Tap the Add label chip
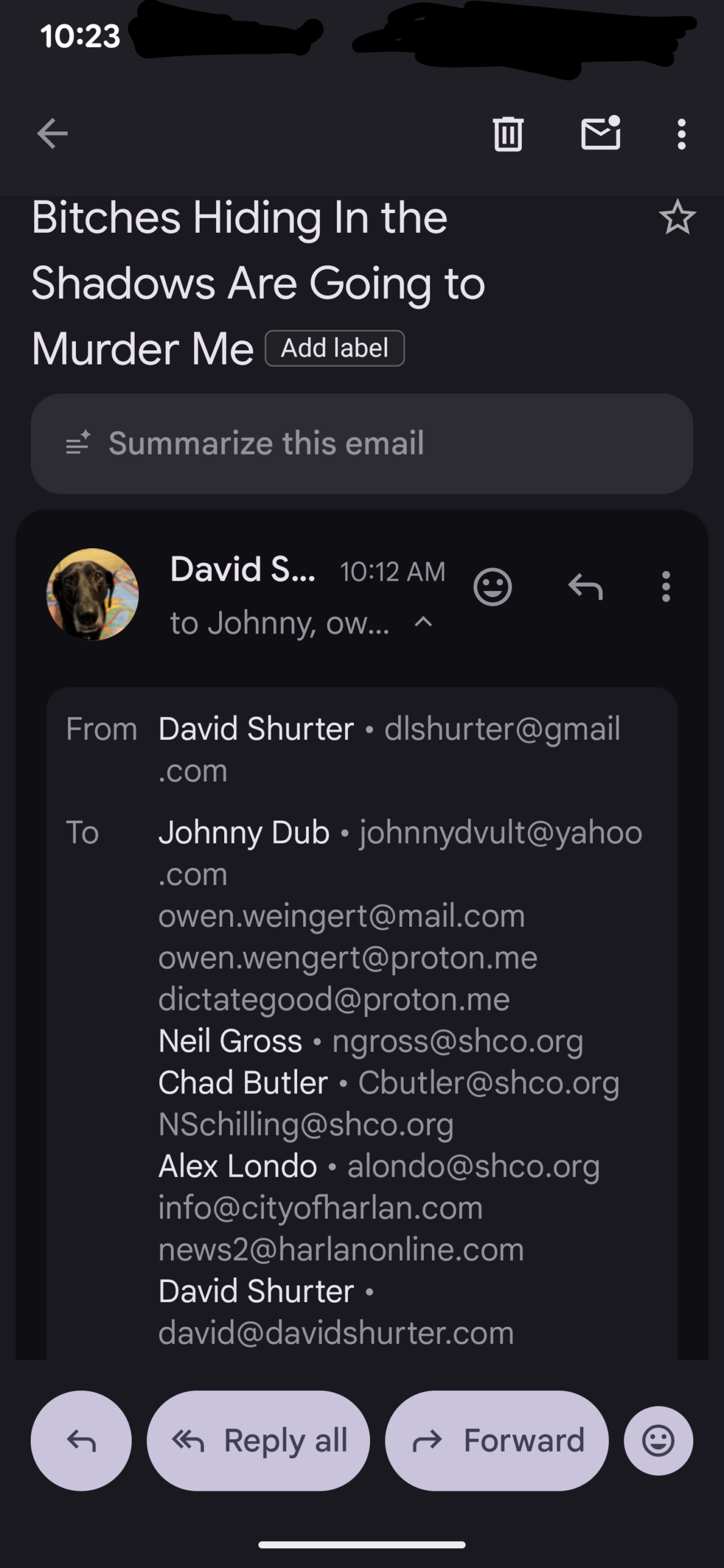The image size is (724, 1568). [x=334, y=349]
